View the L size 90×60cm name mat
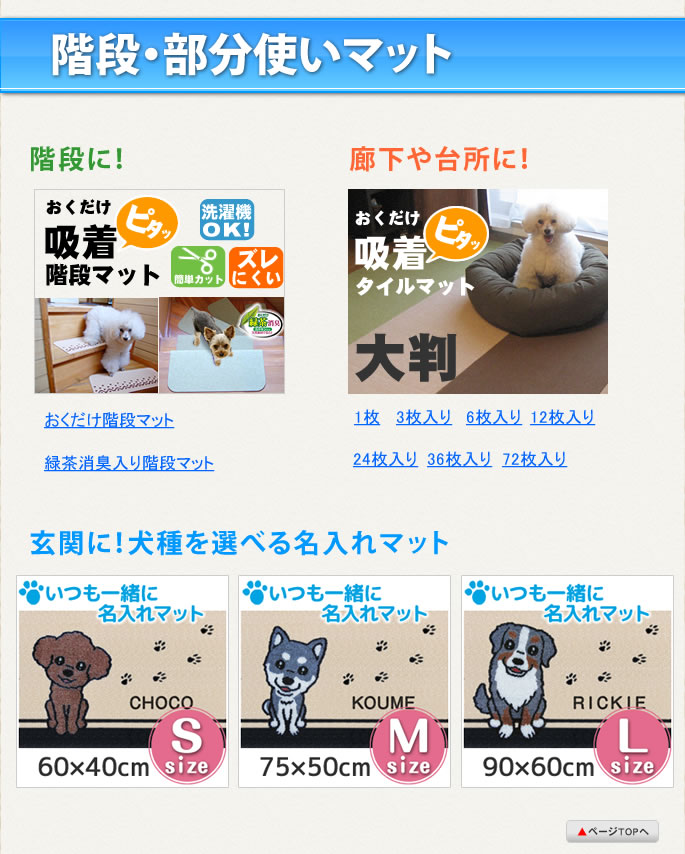Image resolution: width=685 pixels, height=854 pixels. [x=567, y=681]
